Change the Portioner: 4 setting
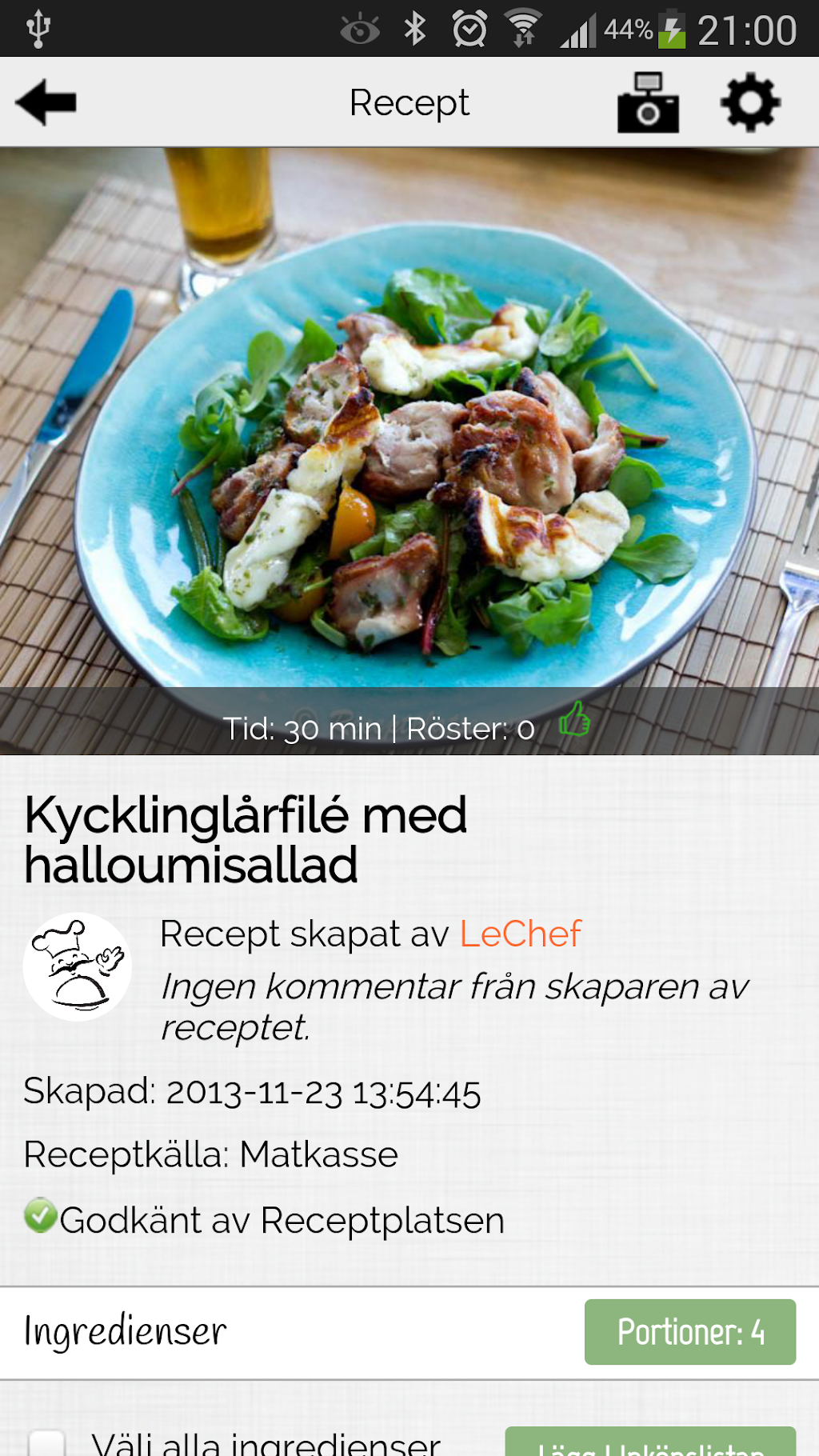 (x=689, y=1332)
